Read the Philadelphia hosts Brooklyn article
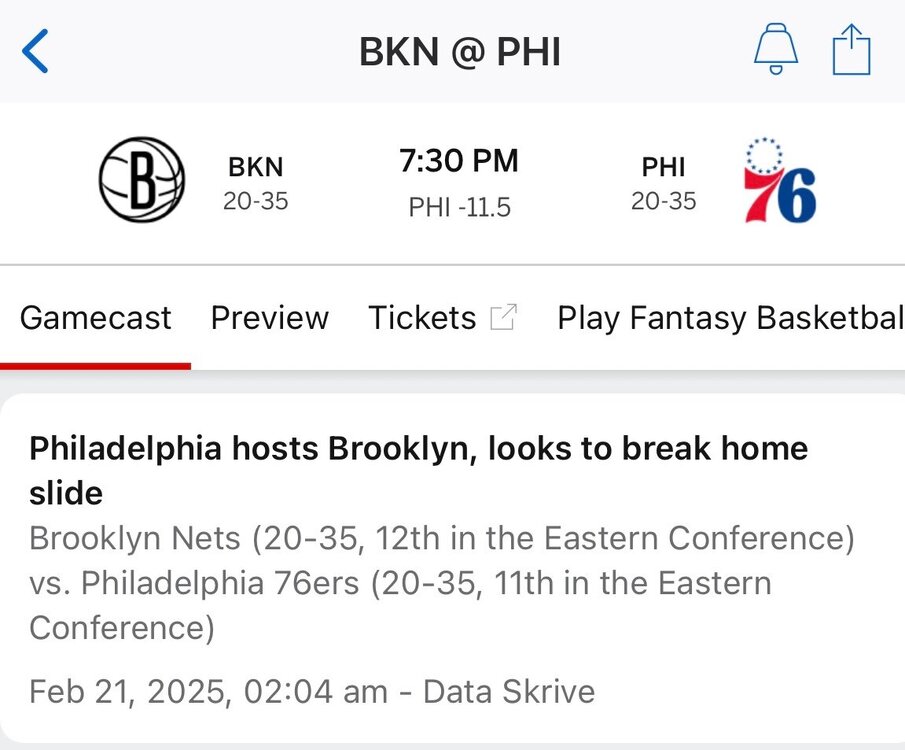 pos(418,470)
